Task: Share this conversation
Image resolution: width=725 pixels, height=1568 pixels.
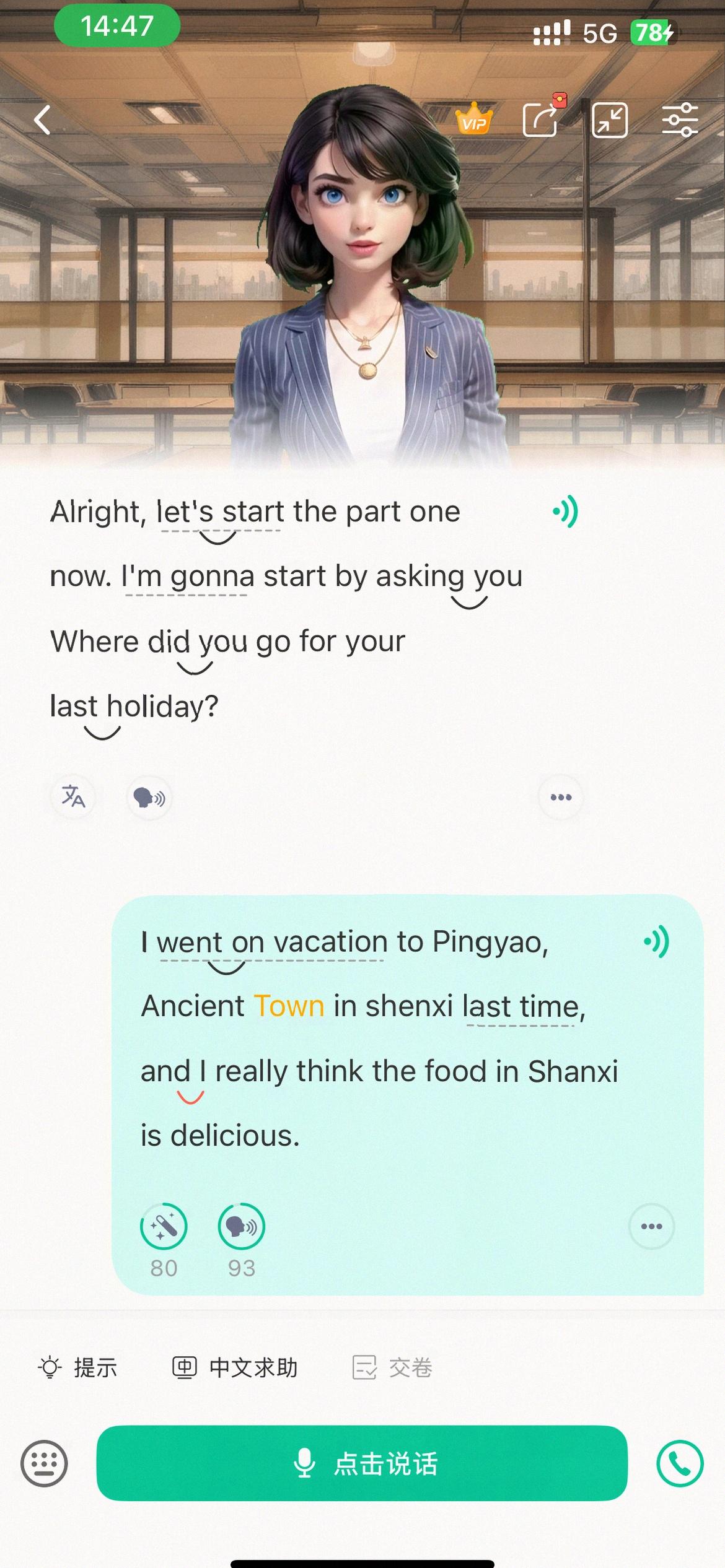Action: click(x=541, y=120)
